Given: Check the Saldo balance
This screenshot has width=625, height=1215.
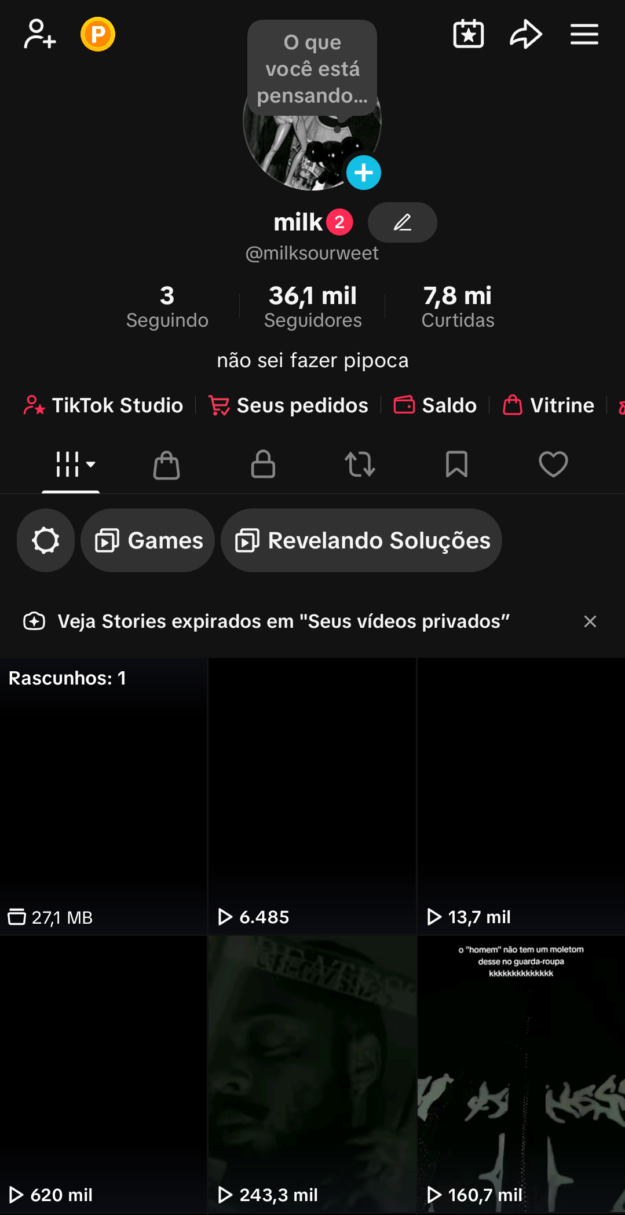Looking at the screenshot, I should point(435,405).
